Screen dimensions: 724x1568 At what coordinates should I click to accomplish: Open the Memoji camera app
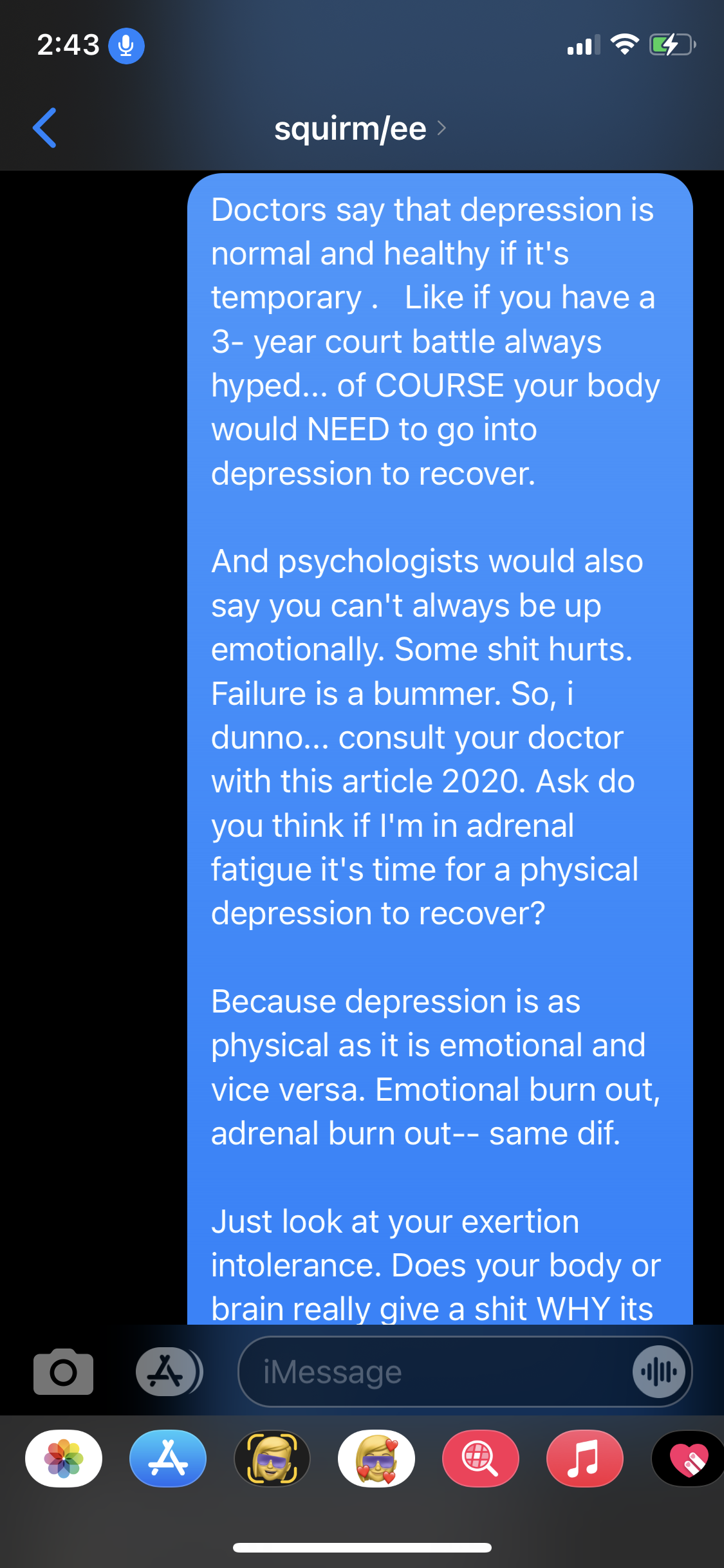[x=272, y=1458]
